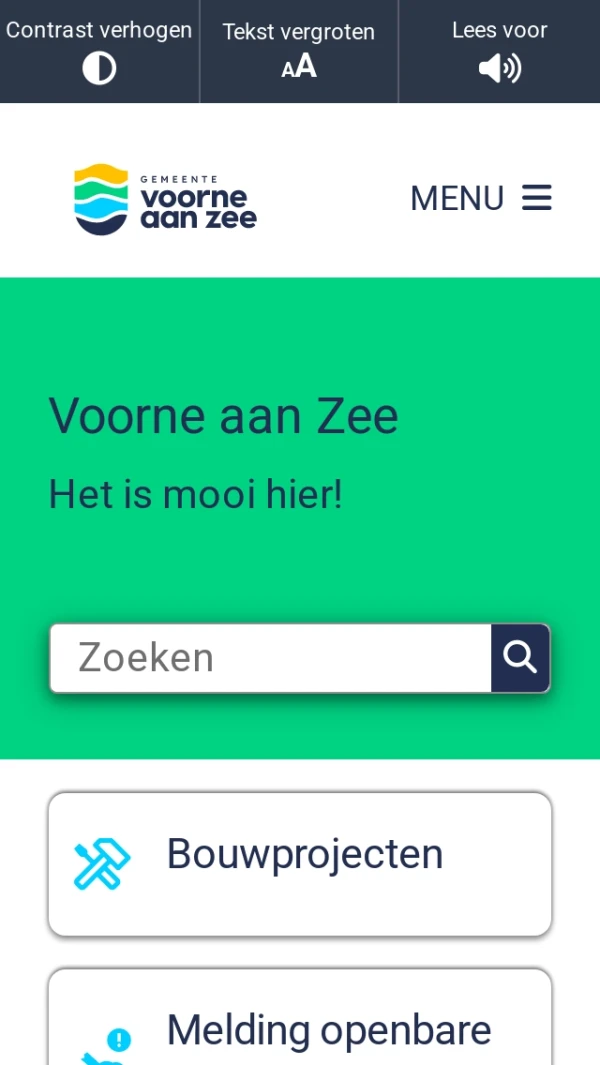Go to the Voorne aan Zee homepage via the logo
This screenshot has height=1065, width=600.
tap(165, 199)
